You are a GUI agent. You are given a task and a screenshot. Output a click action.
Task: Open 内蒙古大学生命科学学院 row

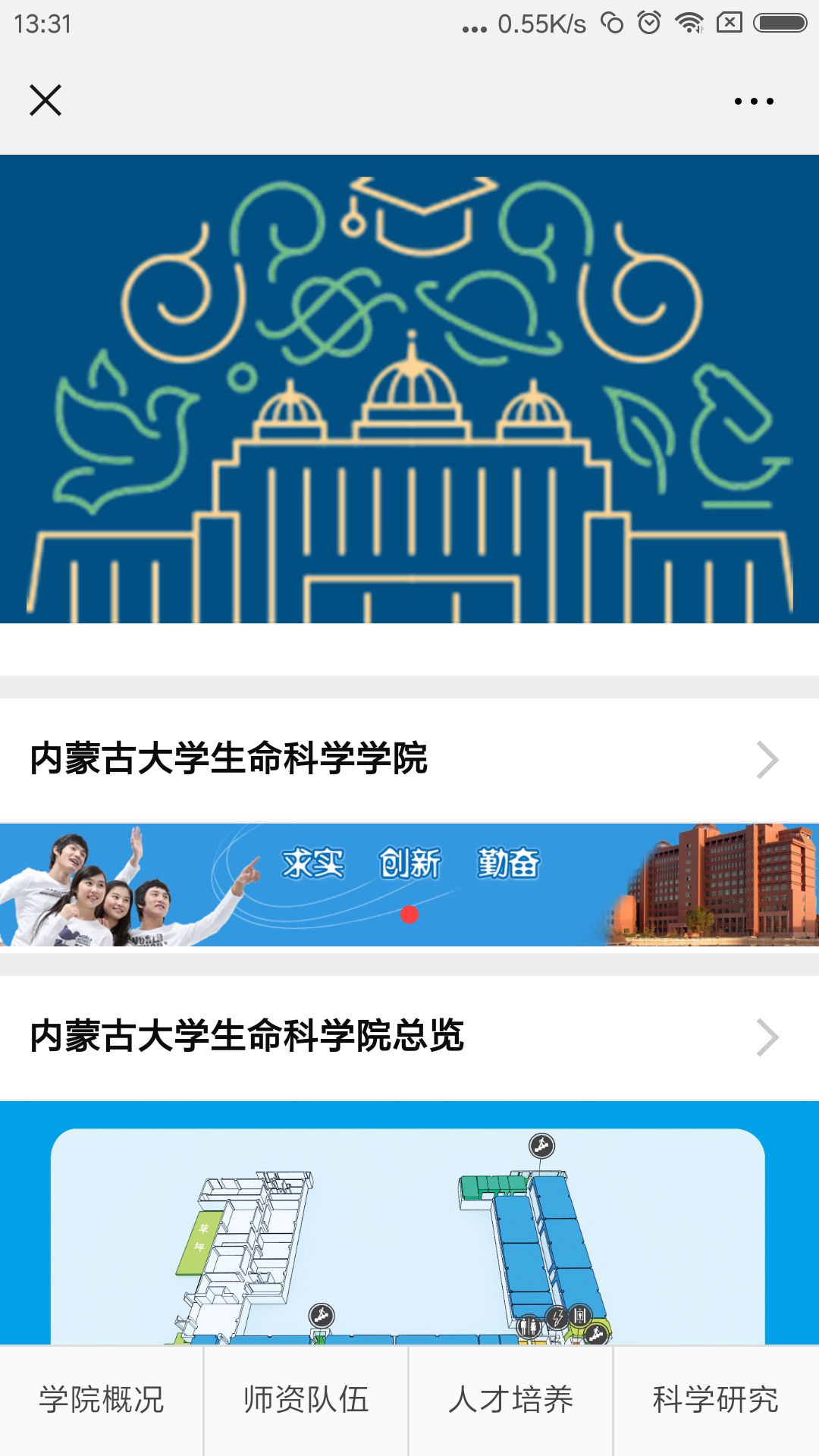(409, 760)
